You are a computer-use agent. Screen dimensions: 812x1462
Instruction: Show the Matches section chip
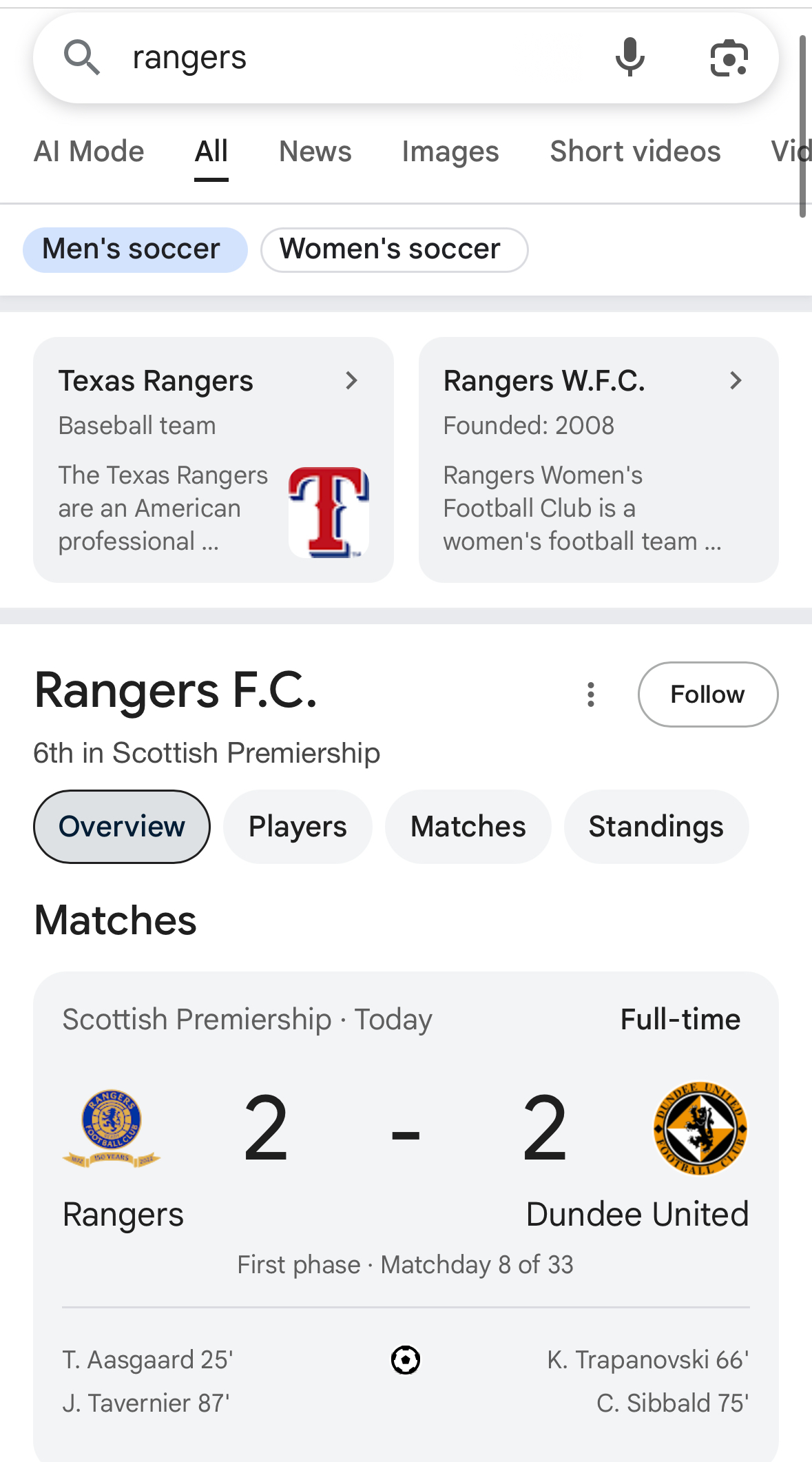(x=468, y=827)
